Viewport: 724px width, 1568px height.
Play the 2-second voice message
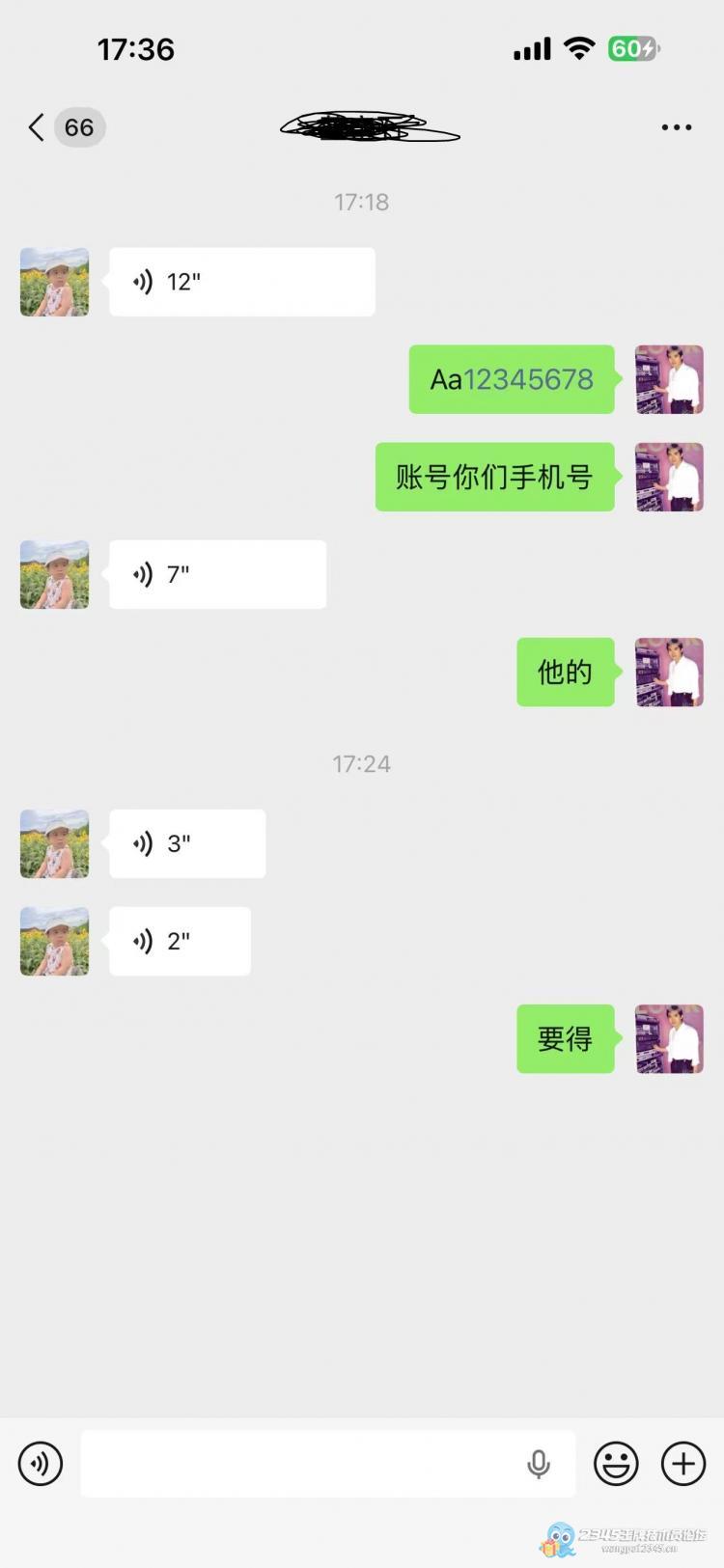click(x=180, y=941)
